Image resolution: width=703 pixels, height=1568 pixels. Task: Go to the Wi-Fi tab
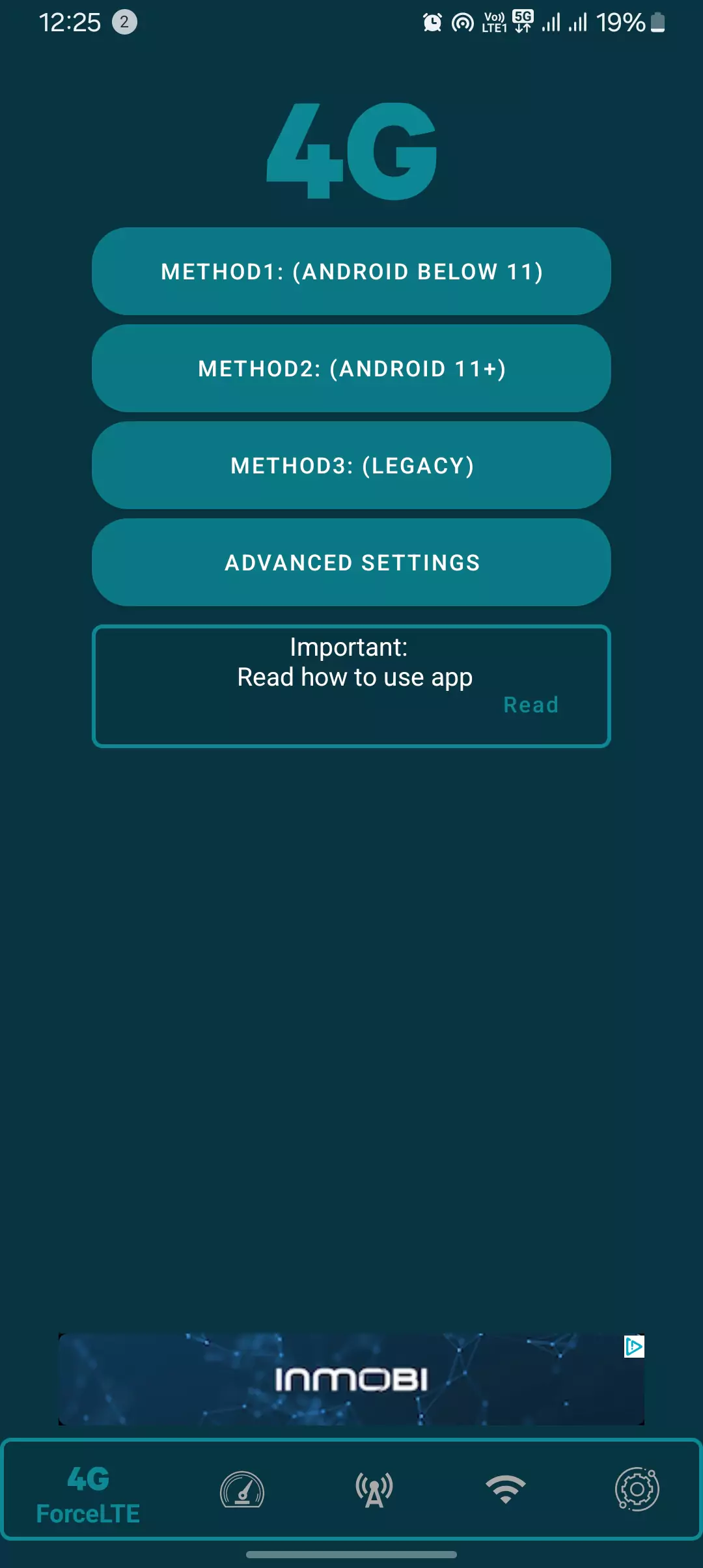506,1490
